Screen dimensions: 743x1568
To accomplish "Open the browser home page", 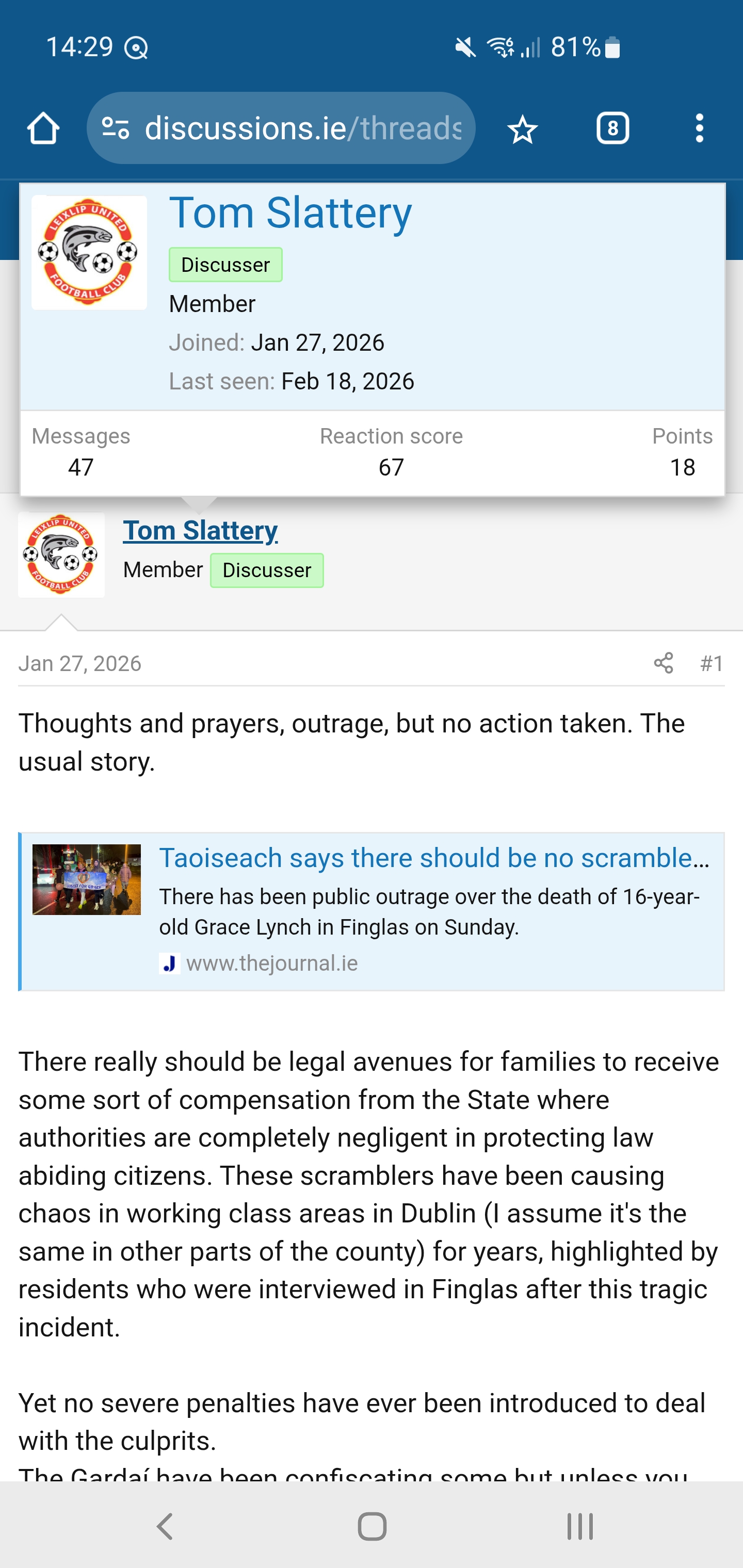I will click(43, 128).
